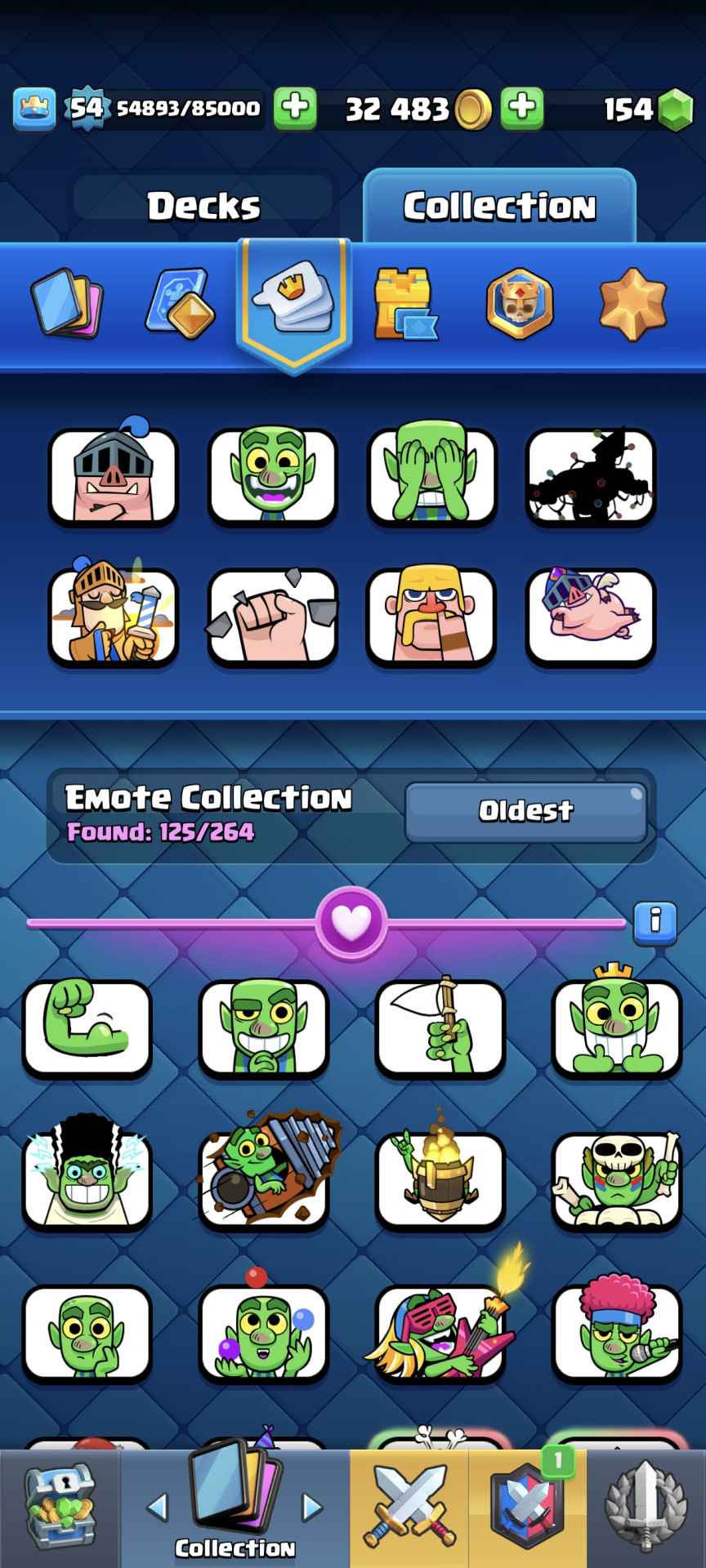
Task: Open the skull badge banners tab
Action: click(x=520, y=303)
